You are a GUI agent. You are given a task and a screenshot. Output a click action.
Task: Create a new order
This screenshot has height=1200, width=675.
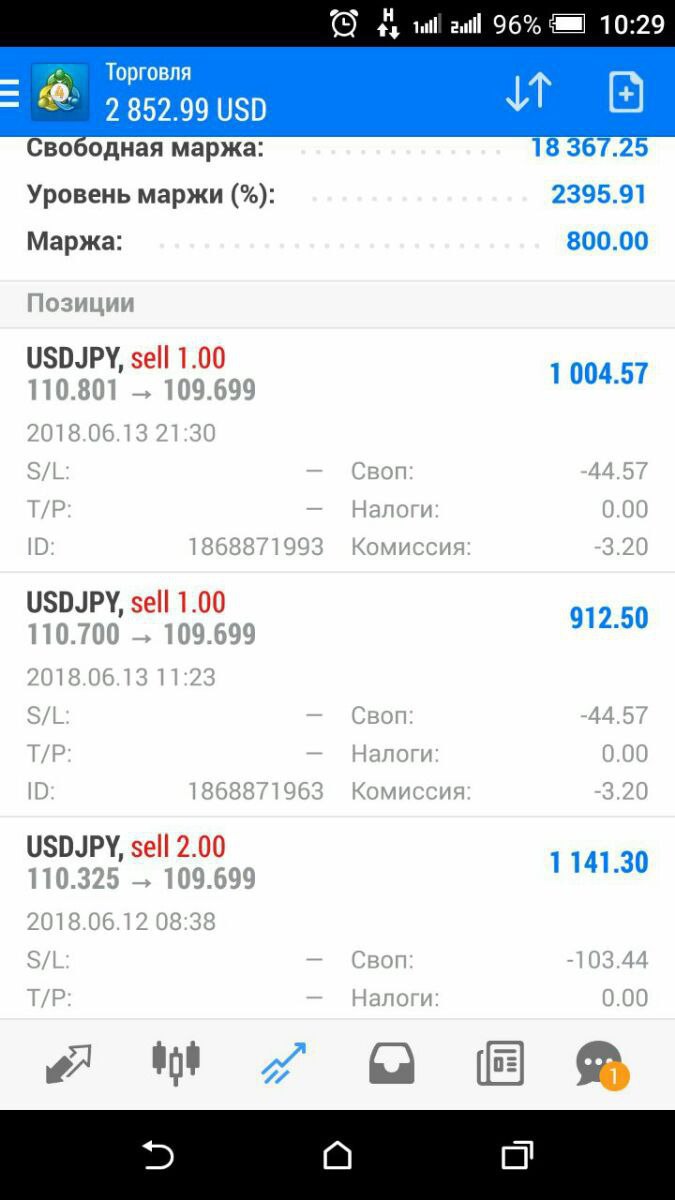pos(626,92)
